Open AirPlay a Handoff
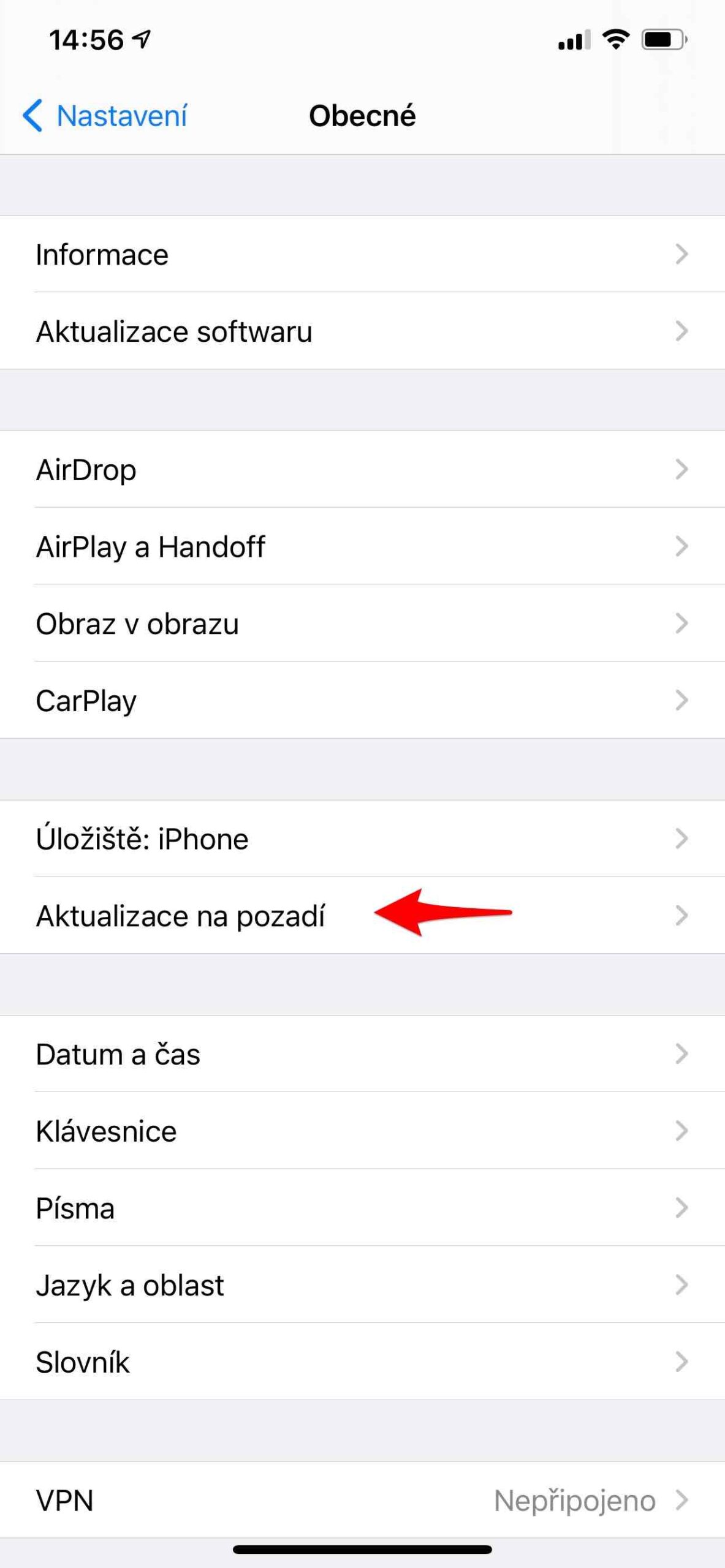Viewport: 725px width, 1568px height. tap(362, 546)
